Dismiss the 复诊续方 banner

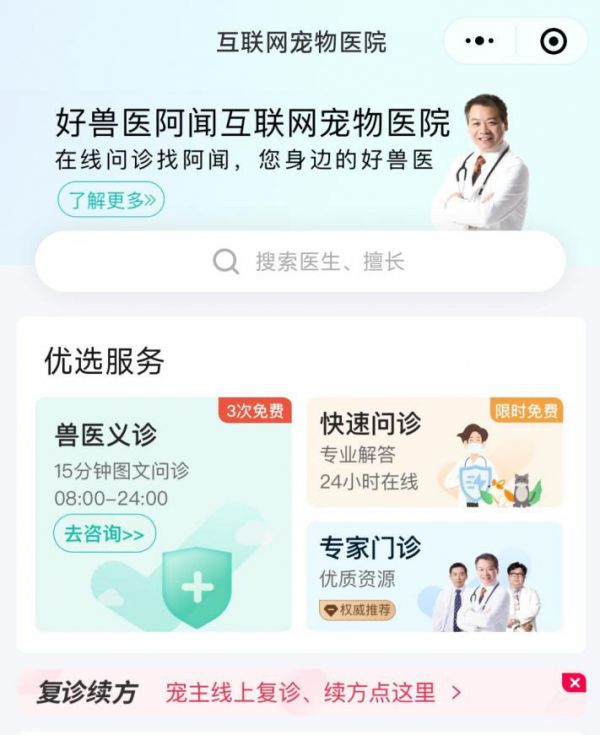point(574,683)
